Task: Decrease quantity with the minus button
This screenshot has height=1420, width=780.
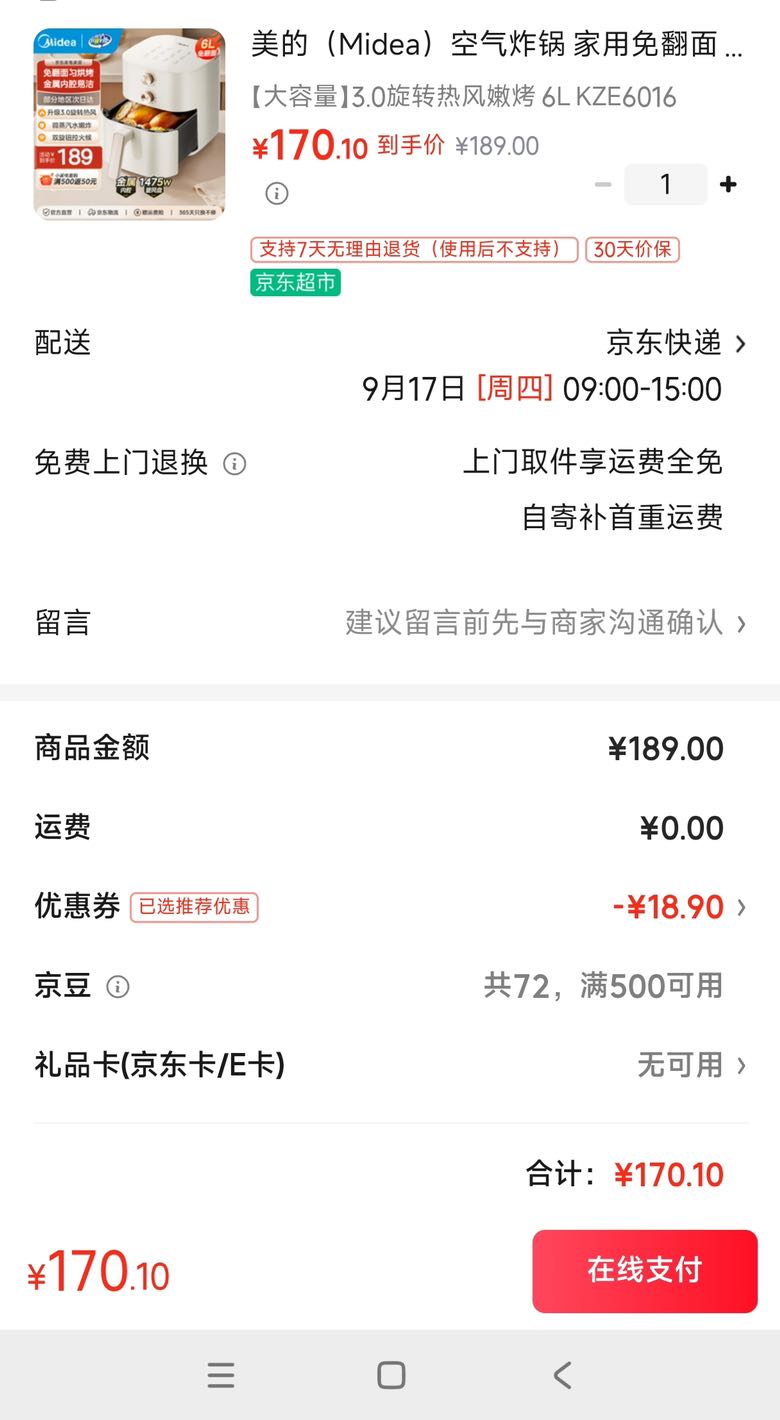Action: (603, 185)
